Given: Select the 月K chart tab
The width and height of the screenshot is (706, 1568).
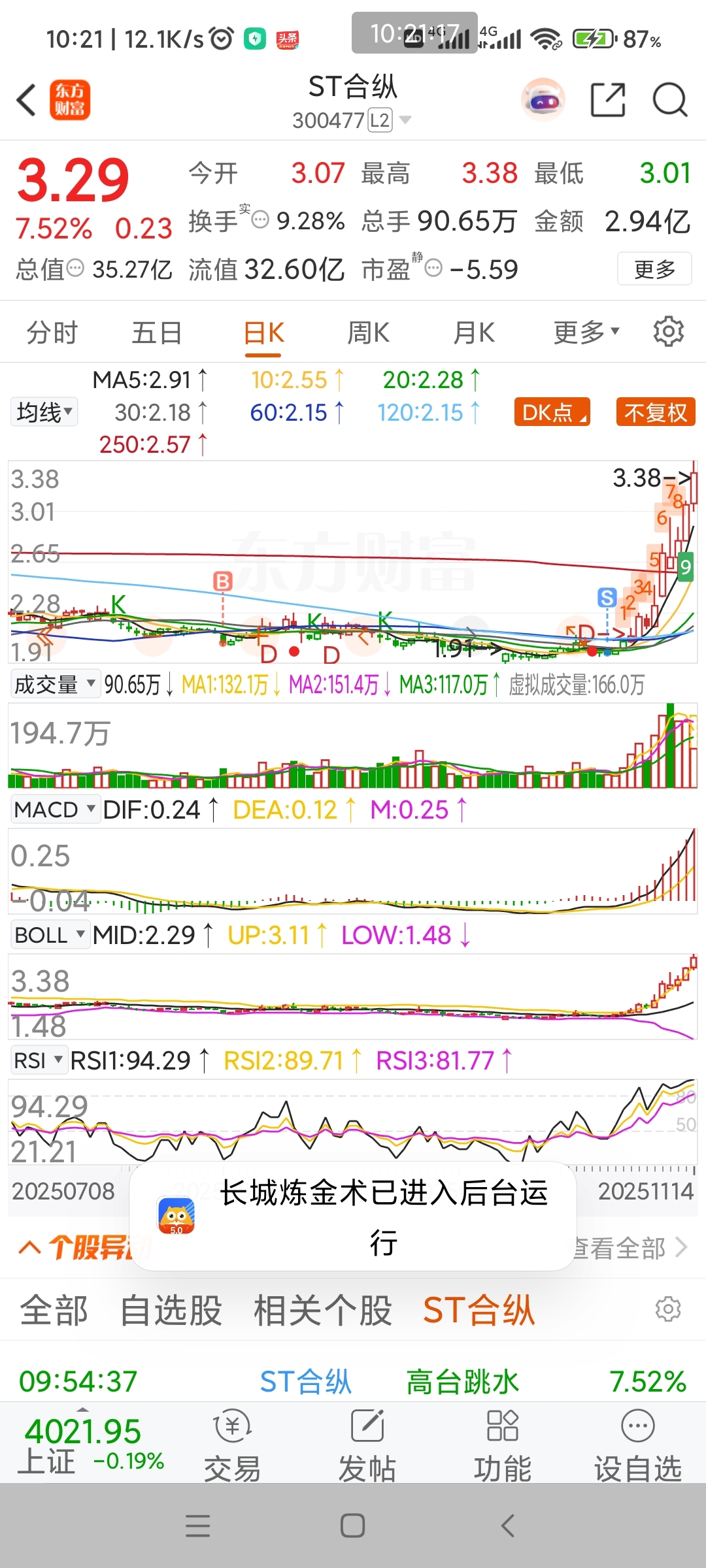Looking at the screenshot, I should click(x=474, y=333).
